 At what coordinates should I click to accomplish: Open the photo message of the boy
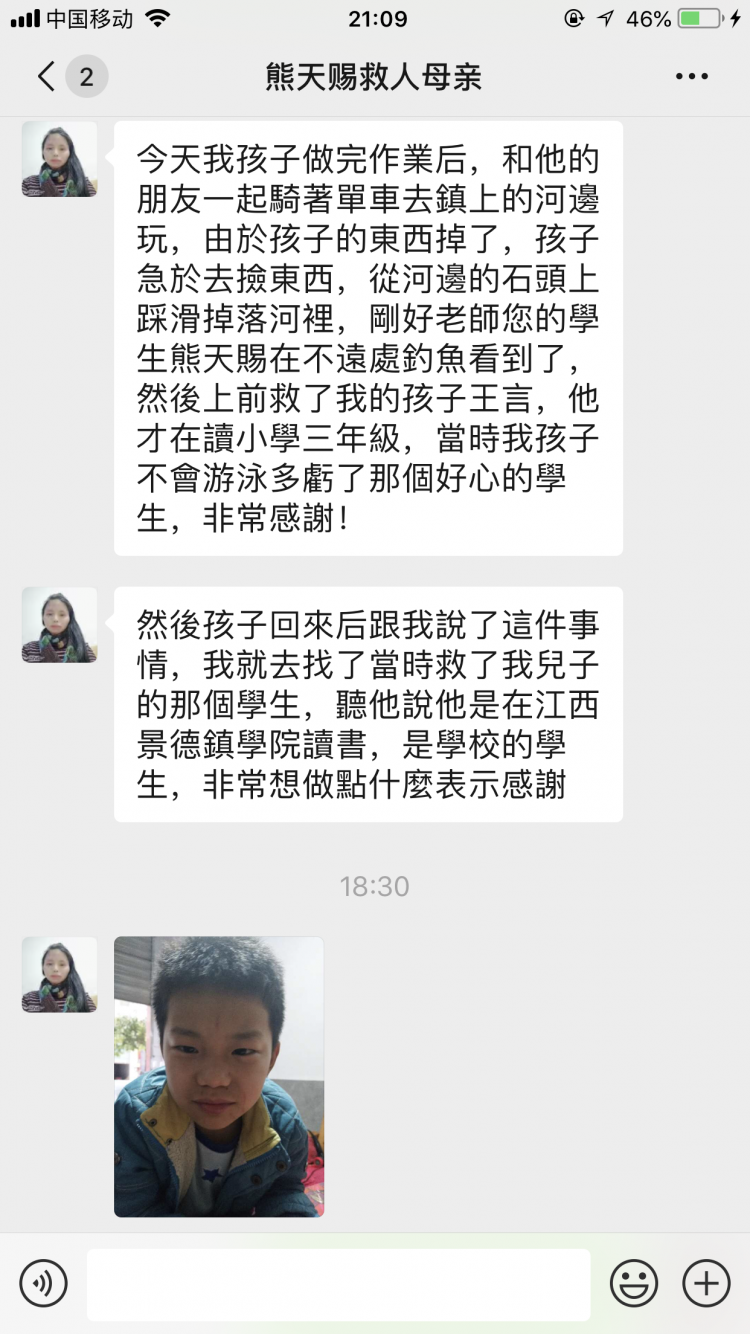[219, 1076]
